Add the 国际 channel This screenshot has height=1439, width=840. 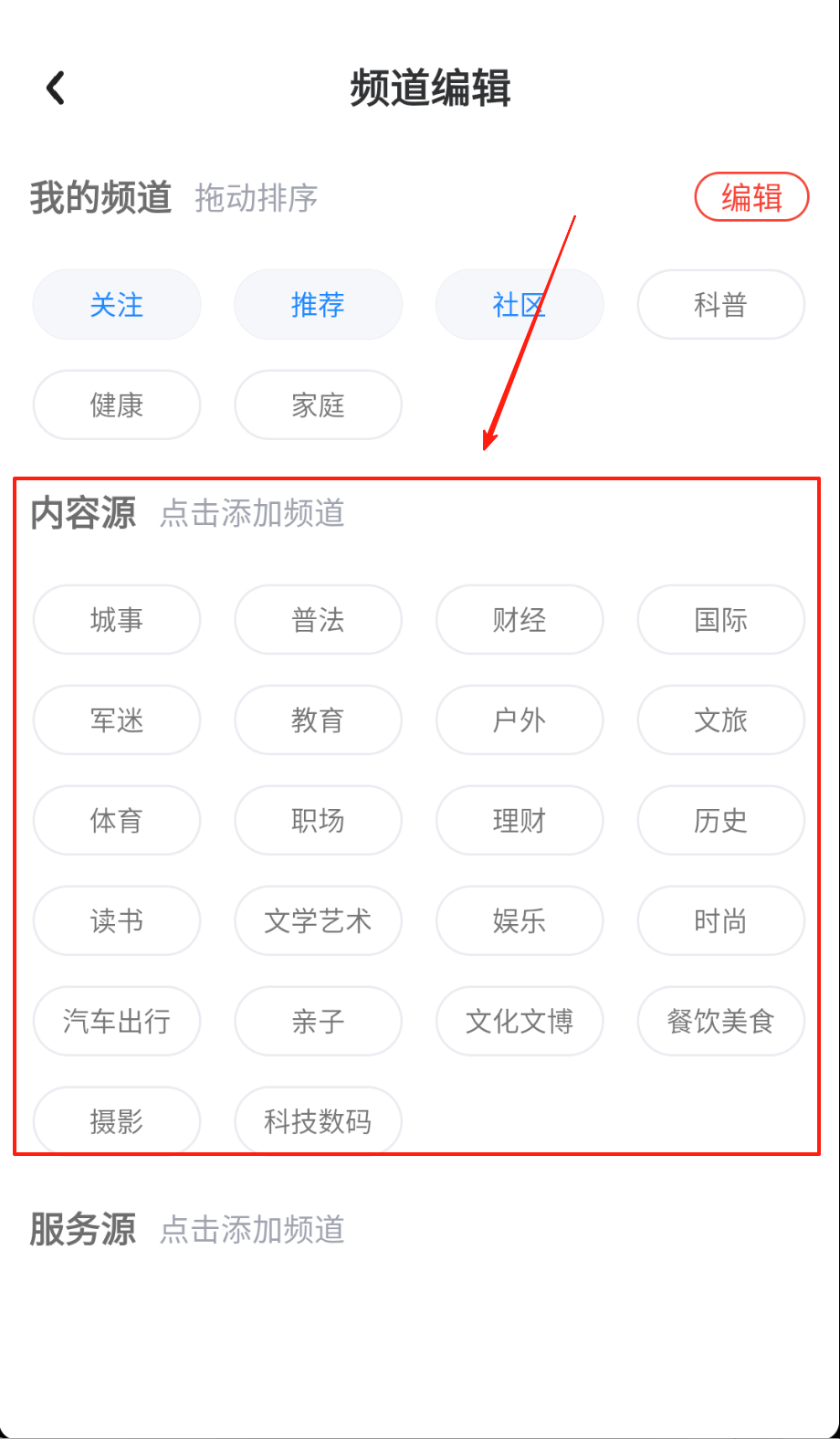[720, 620]
